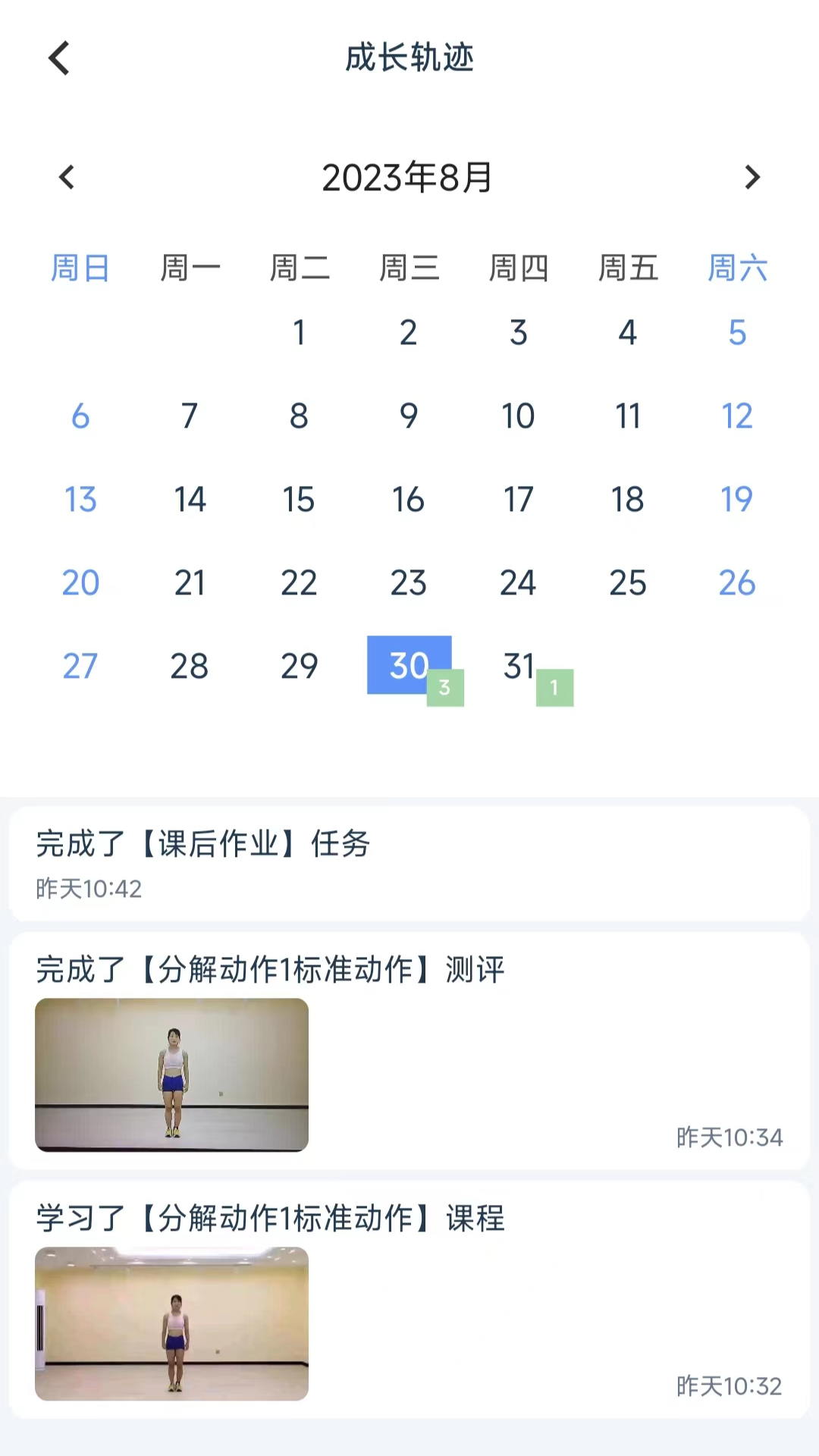Go to next month using right arrow
The height and width of the screenshot is (1456, 819).
[x=753, y=177]
